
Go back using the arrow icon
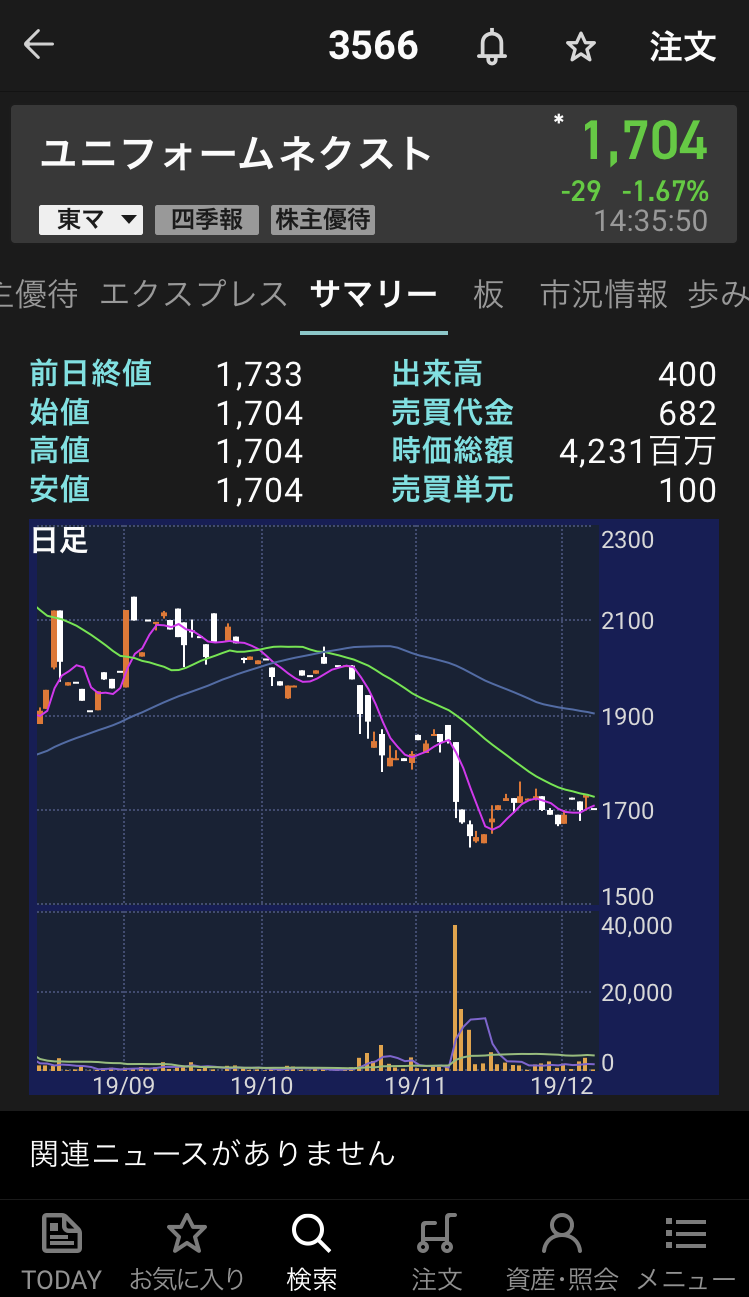[39, 45]
